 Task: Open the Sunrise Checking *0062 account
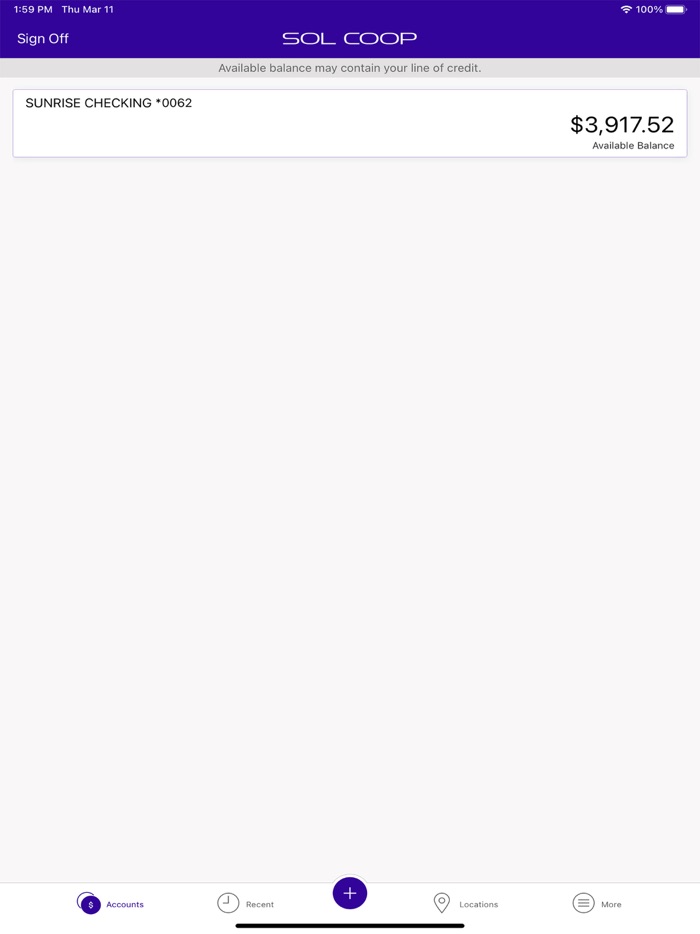click(349, 123)
